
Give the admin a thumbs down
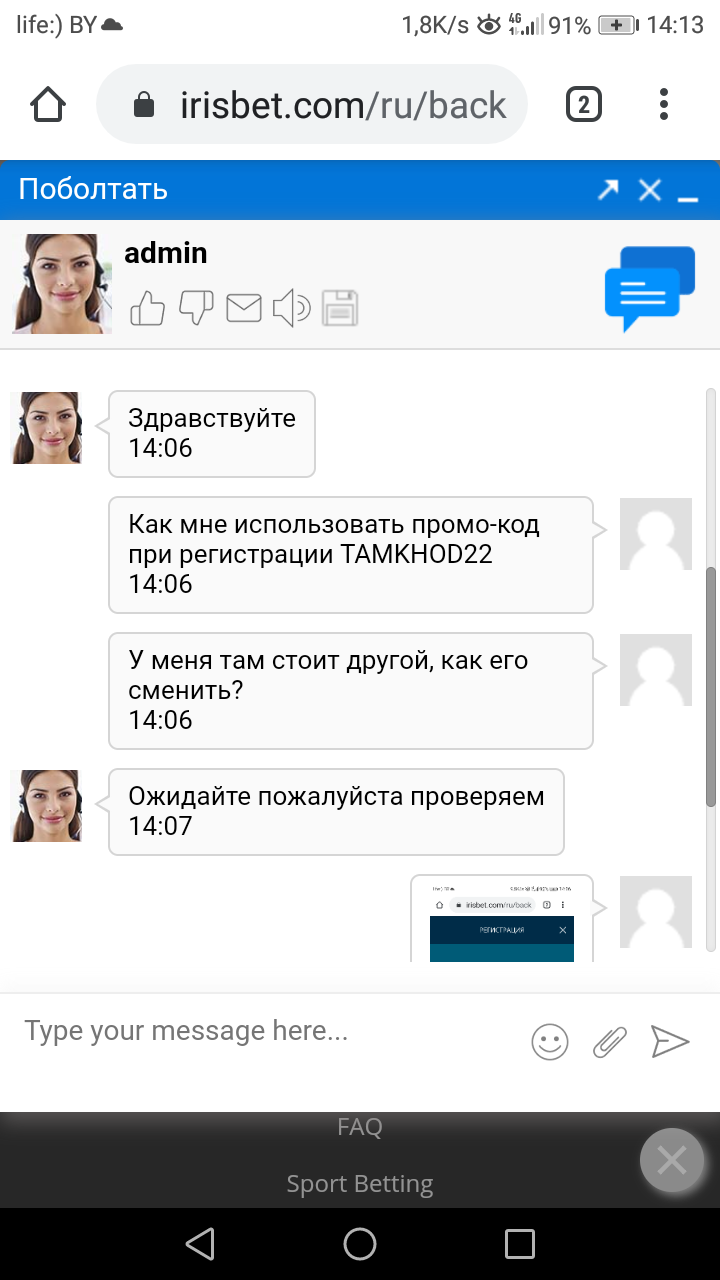pos(196,308)
